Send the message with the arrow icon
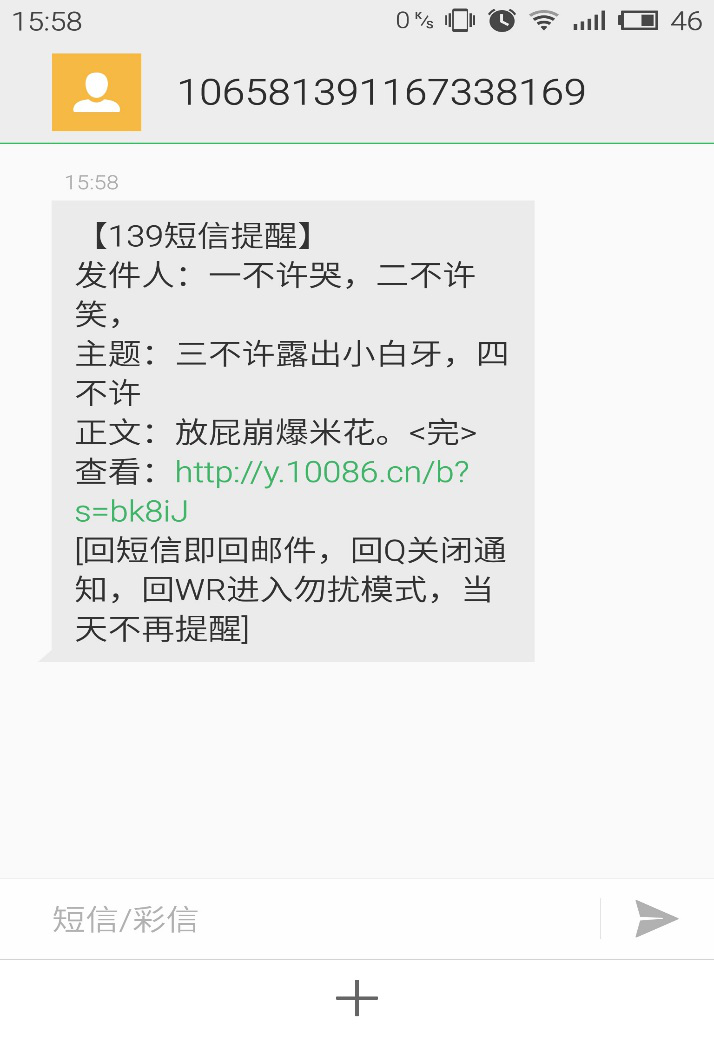 tap(657, 918)
